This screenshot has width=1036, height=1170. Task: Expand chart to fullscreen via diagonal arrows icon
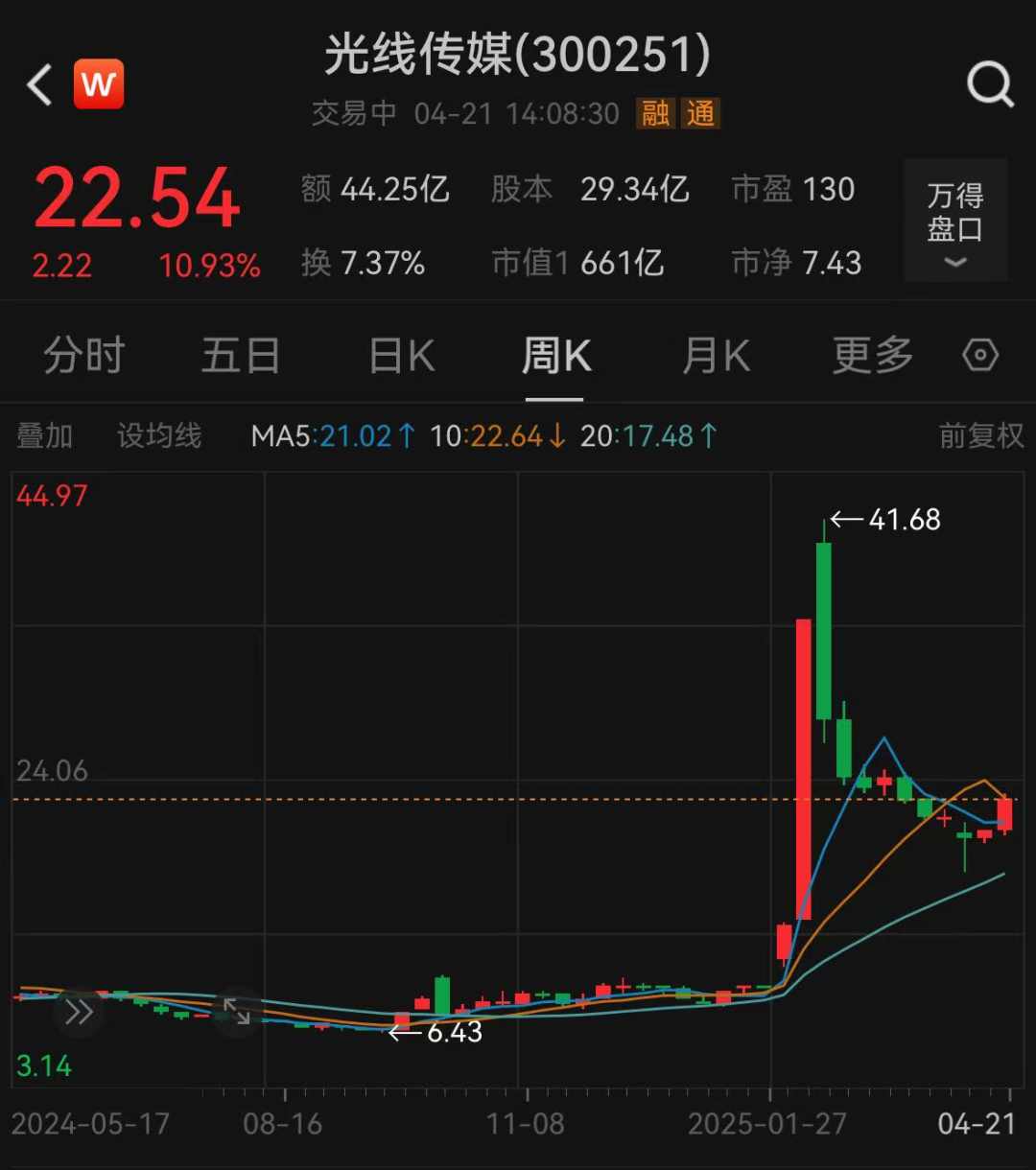[237, 1012]
